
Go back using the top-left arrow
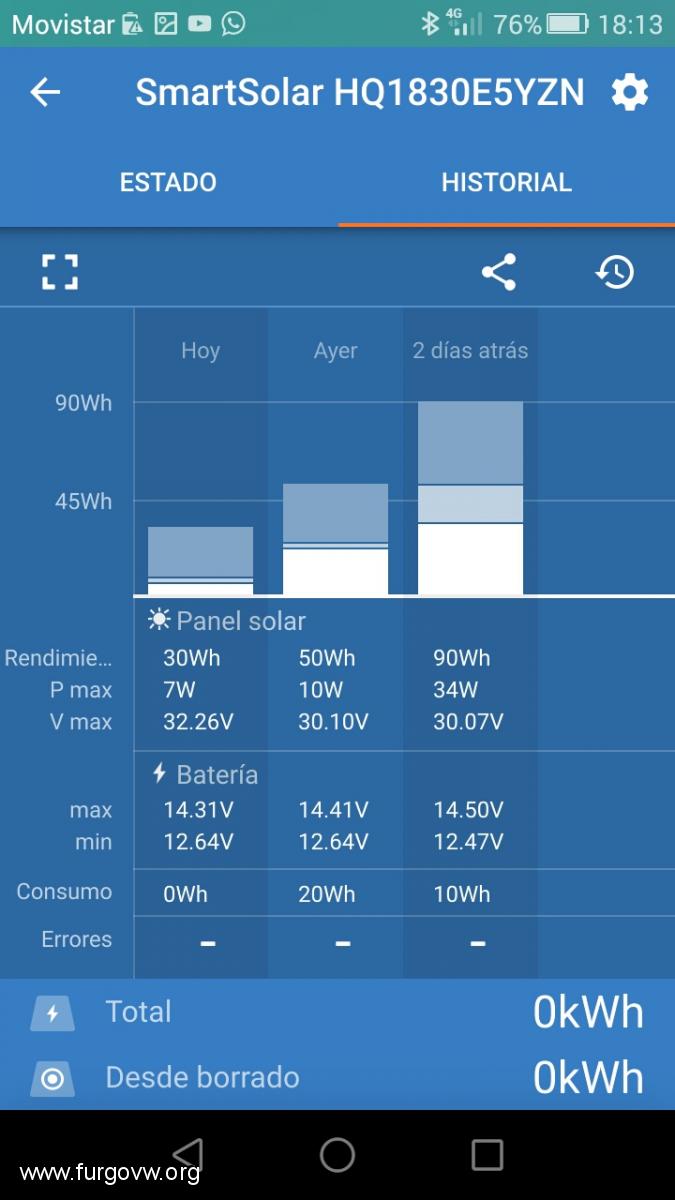coord(45,93)
